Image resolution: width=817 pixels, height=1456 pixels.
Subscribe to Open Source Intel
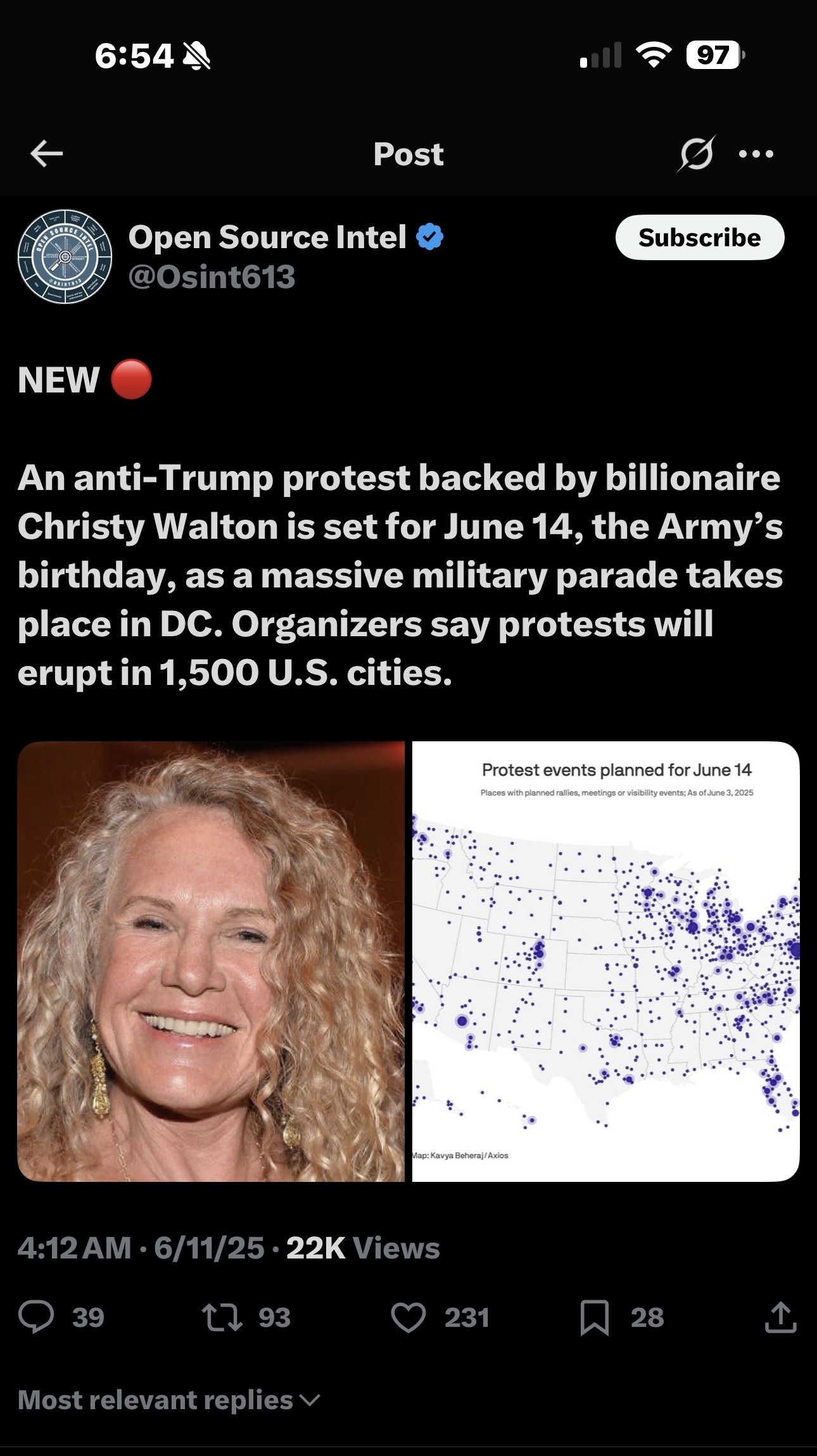coord(699,238)
